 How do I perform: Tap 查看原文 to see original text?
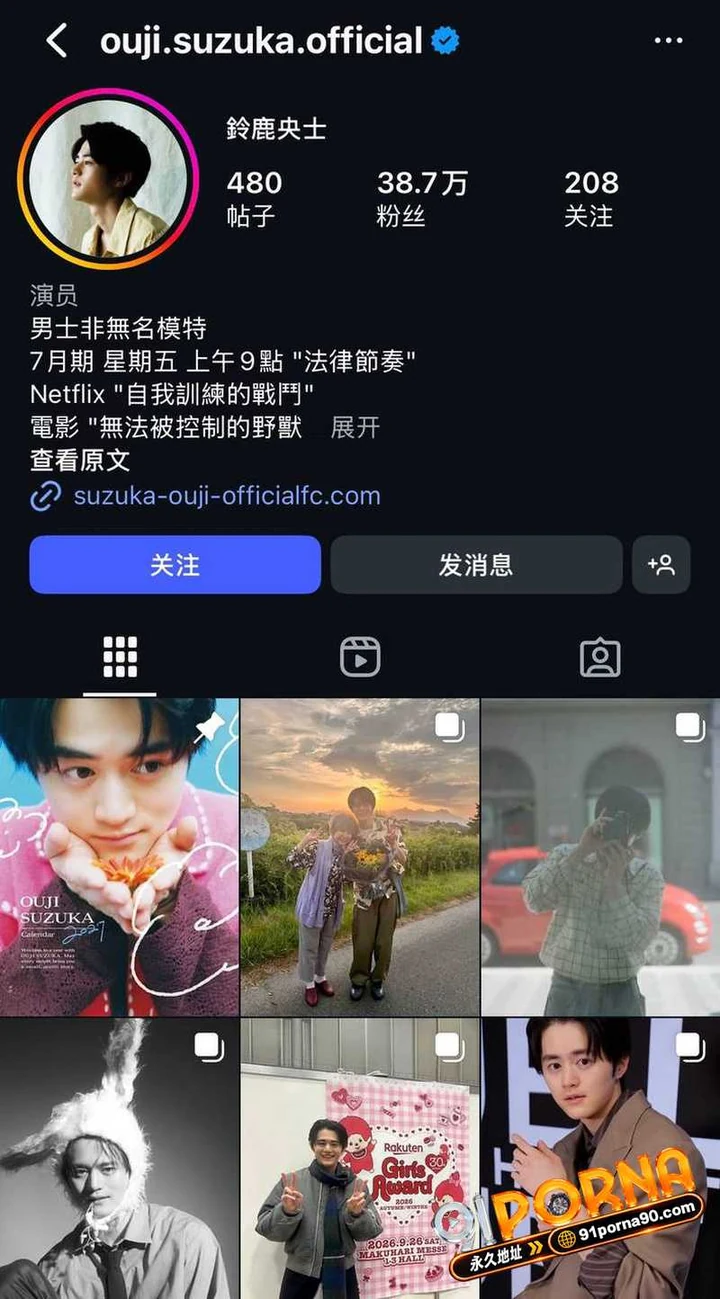click(x=80, y=461)
